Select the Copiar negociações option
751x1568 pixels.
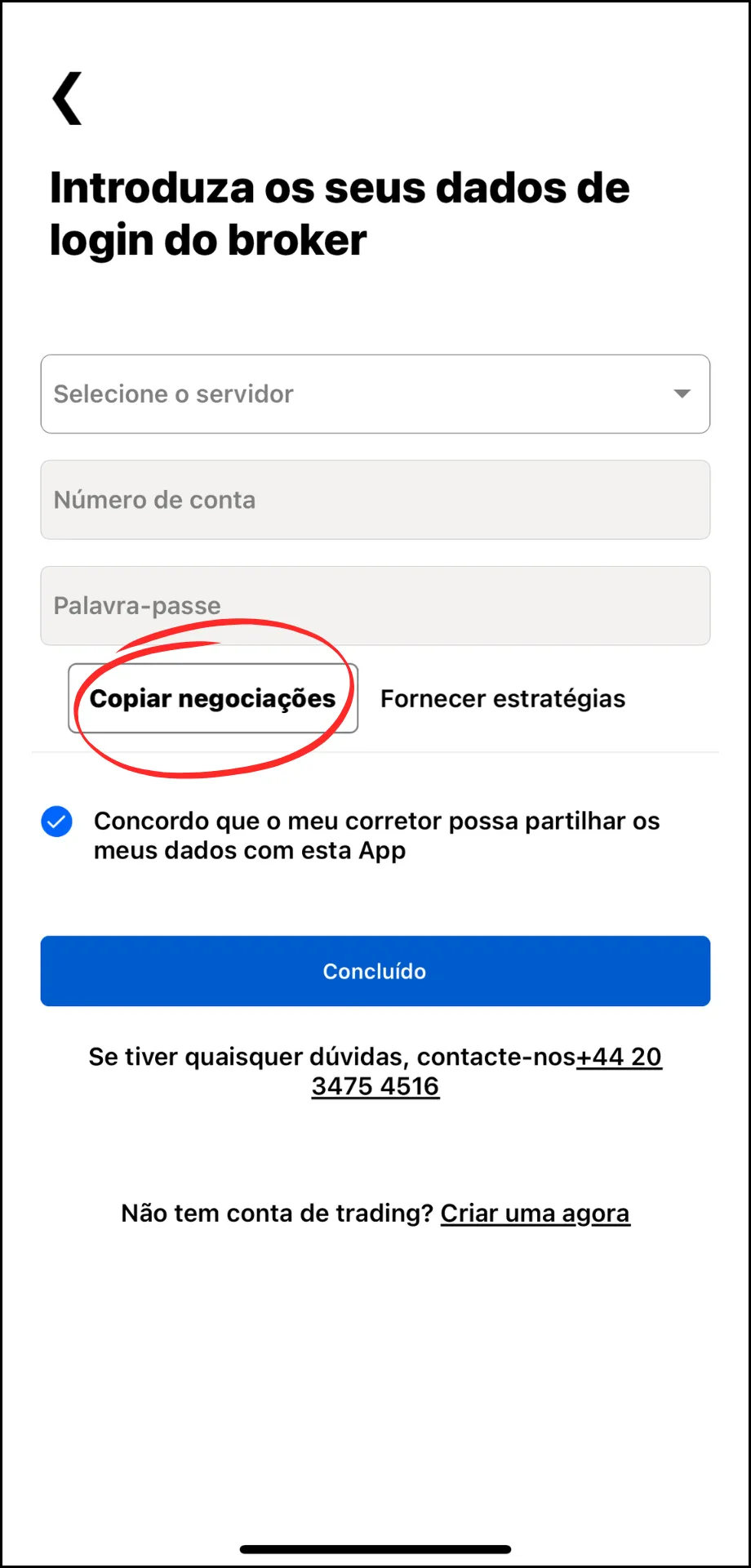tap(213, 698)
